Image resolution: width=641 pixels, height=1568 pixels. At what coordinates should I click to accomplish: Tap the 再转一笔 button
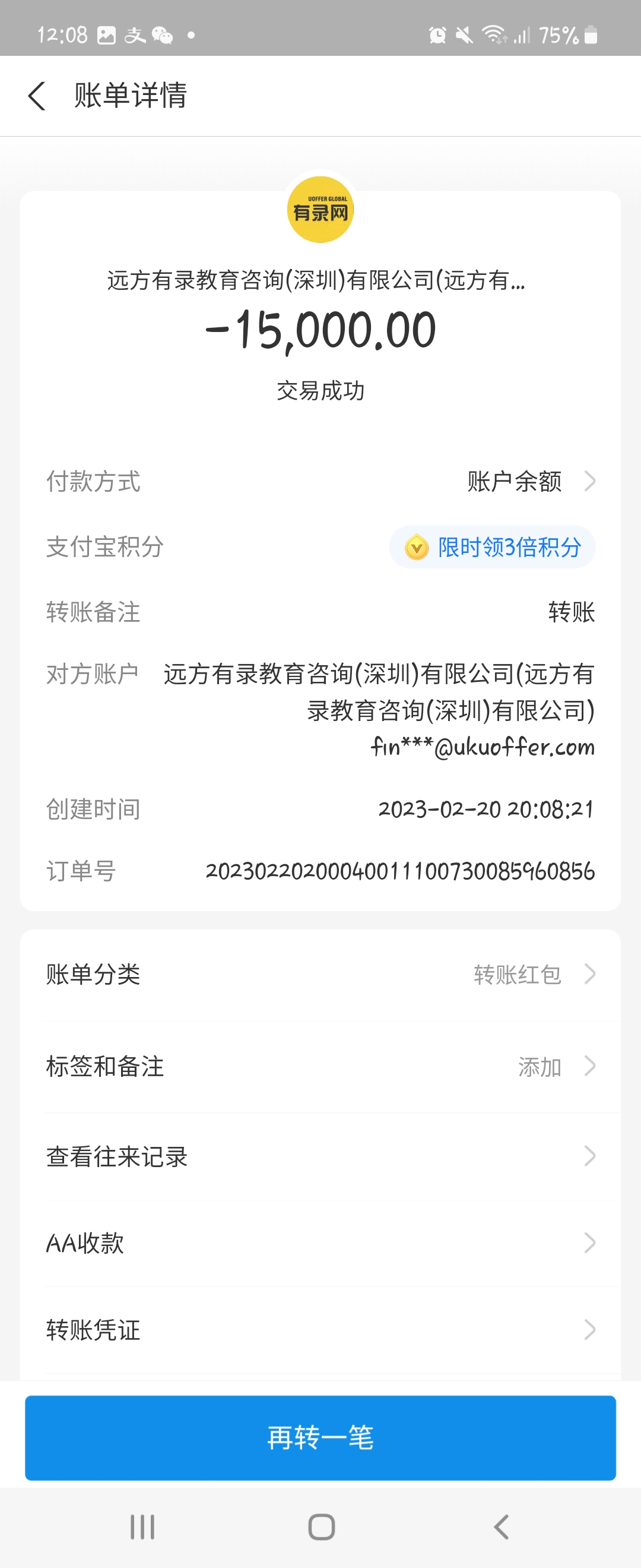[320, 1438]
